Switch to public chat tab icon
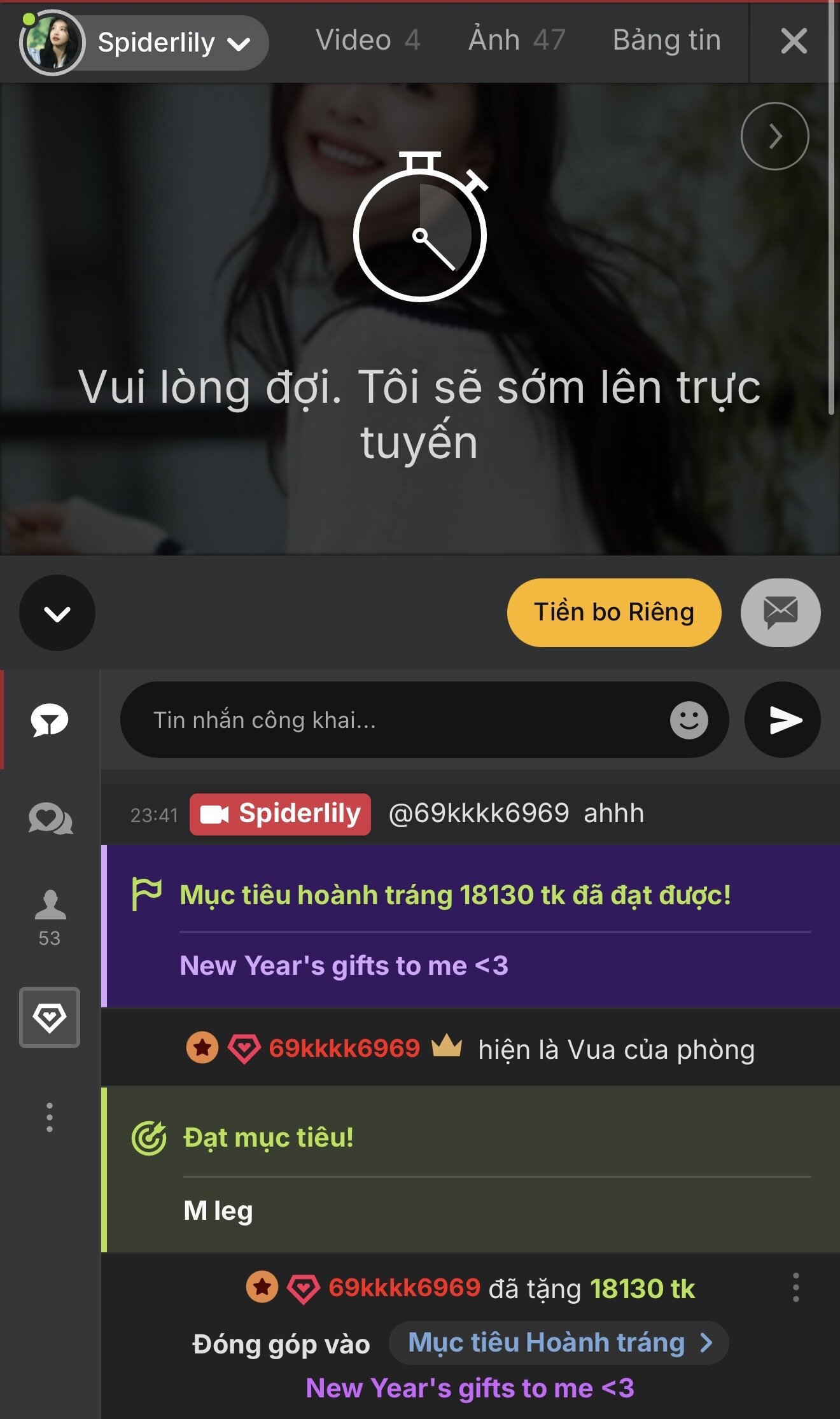 [50, 720]
